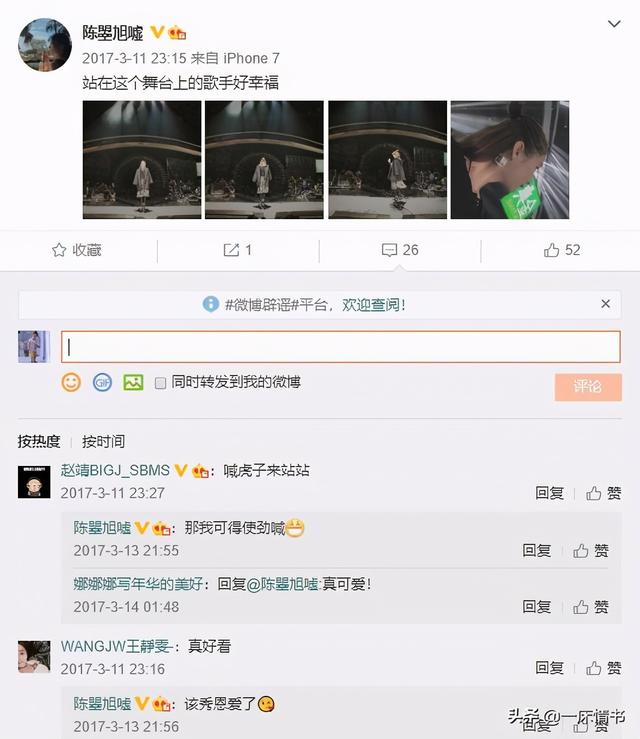Open the first stage photo thumbnail
Screen dimensions: 640x739
(141, 160)
